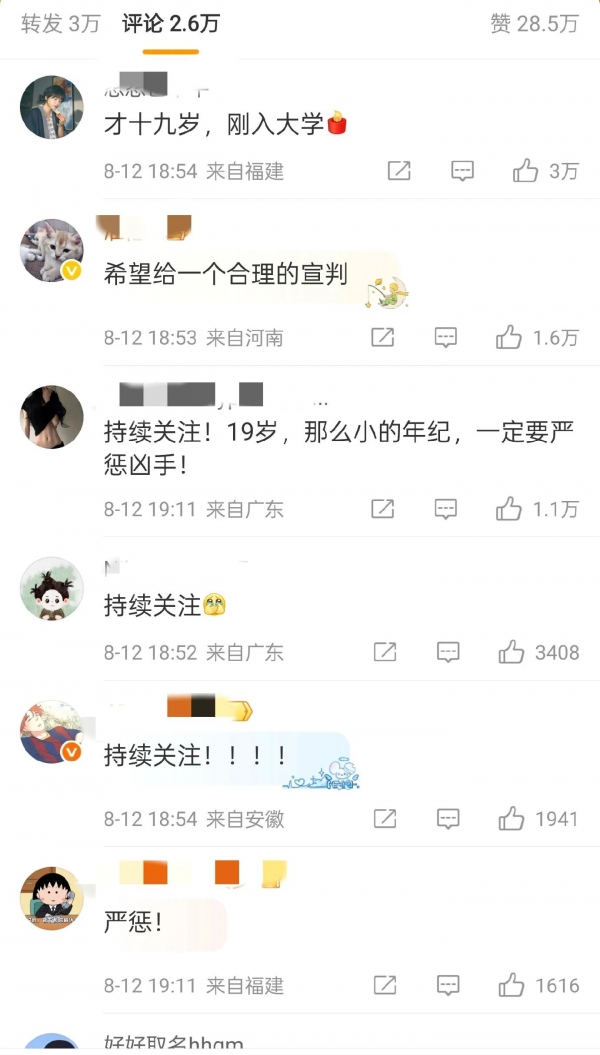
Task: Open the 赞 28.5万 likes tab
Action: click(x=534, y=24)
